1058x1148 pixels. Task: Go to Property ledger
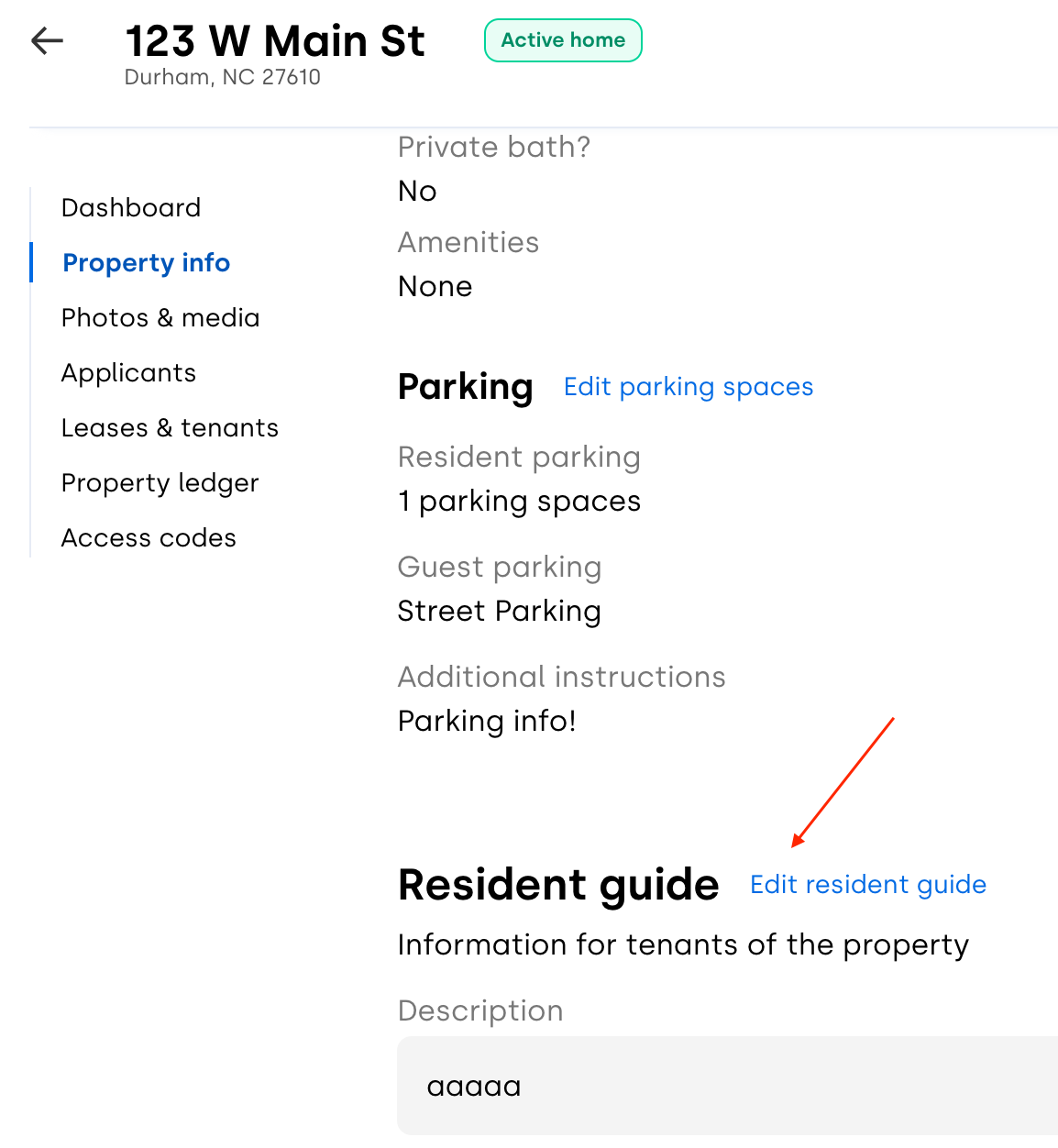tap(160, 482)
